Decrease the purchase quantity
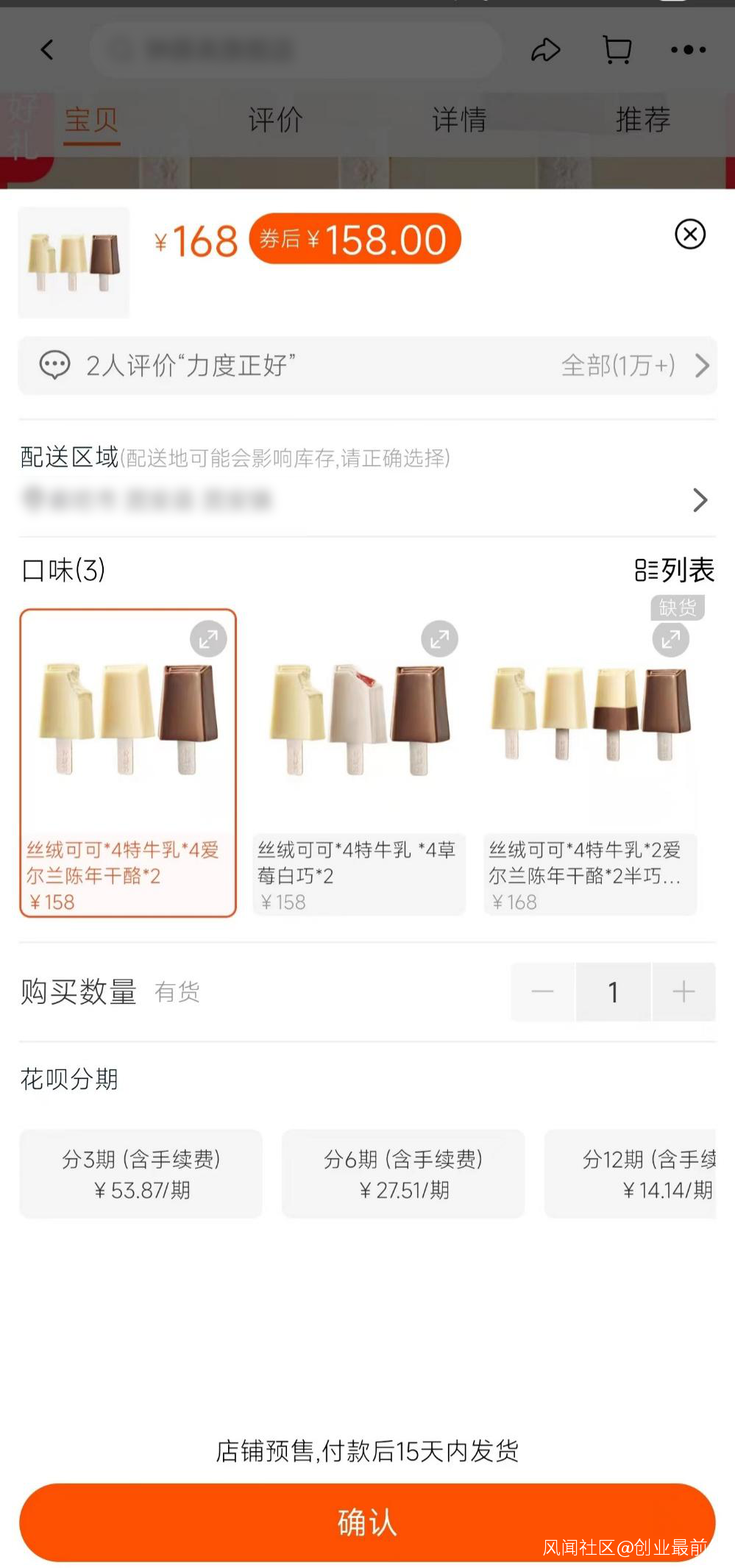 [543, 991]
